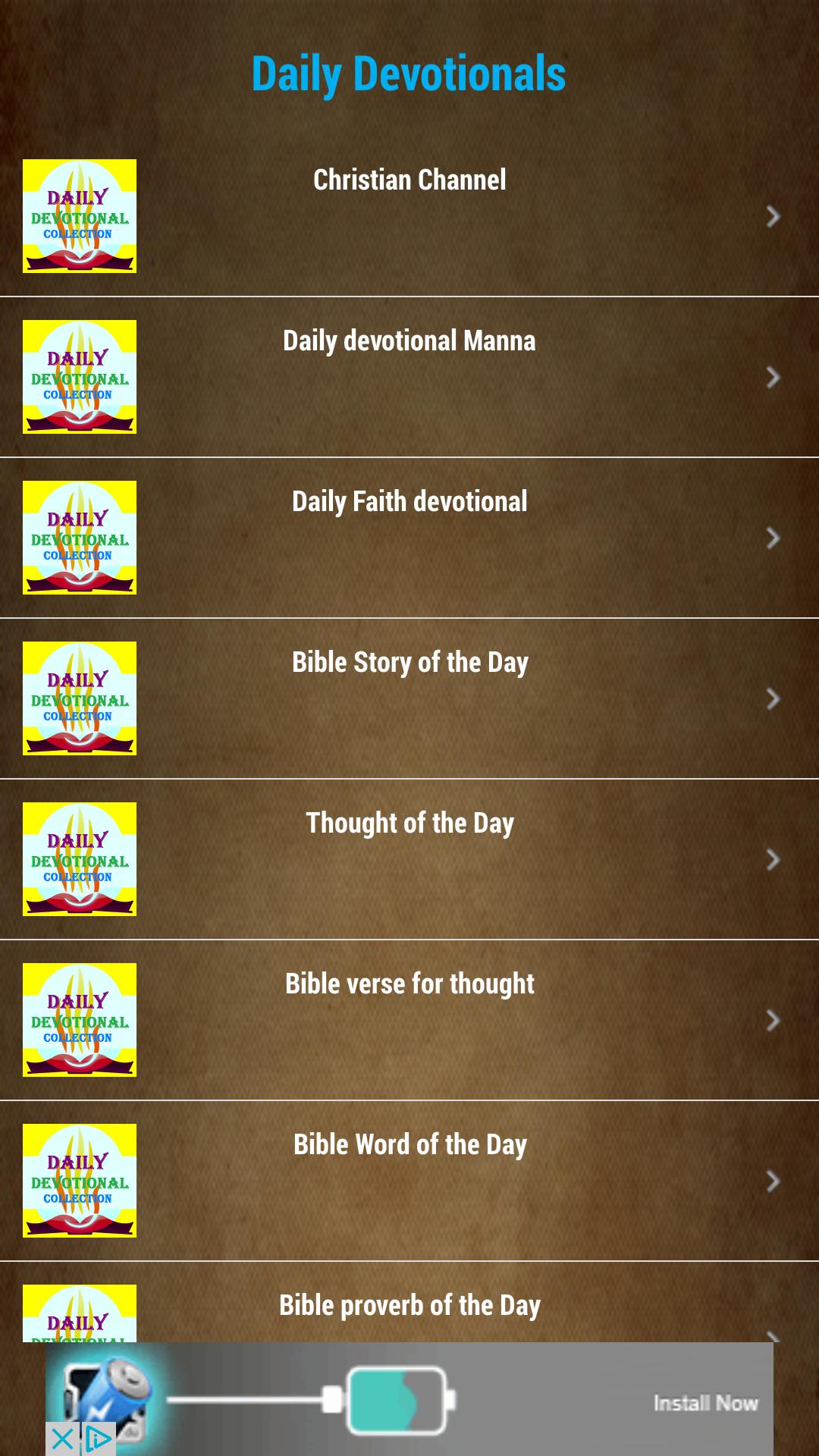Open Bible Story of the Day
This screenshot has height=1456, width=819.
[409, 698]
